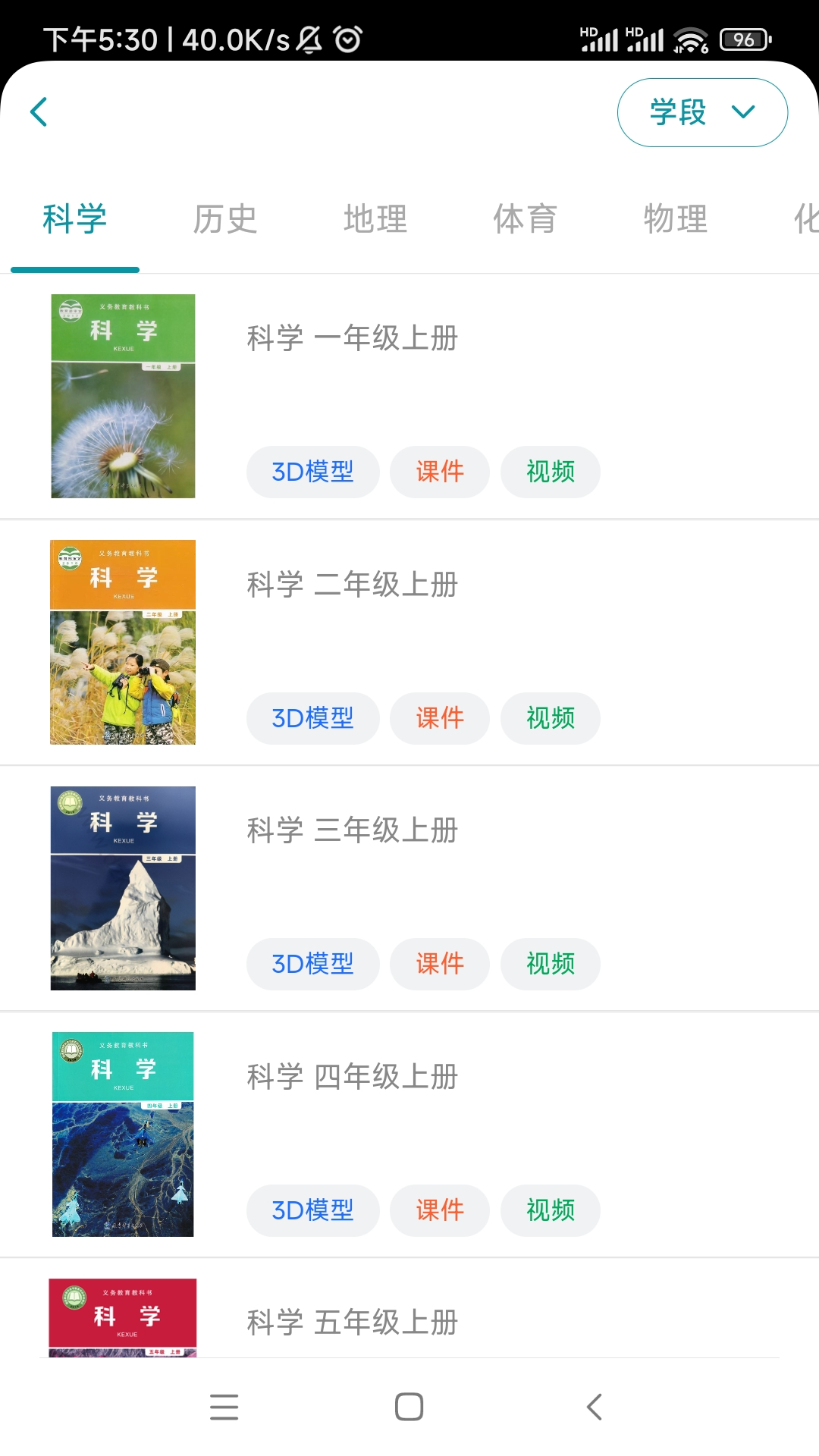Switch to the 历史 tab
This screenshot has width=819, height=1456.
coord(225,219)
